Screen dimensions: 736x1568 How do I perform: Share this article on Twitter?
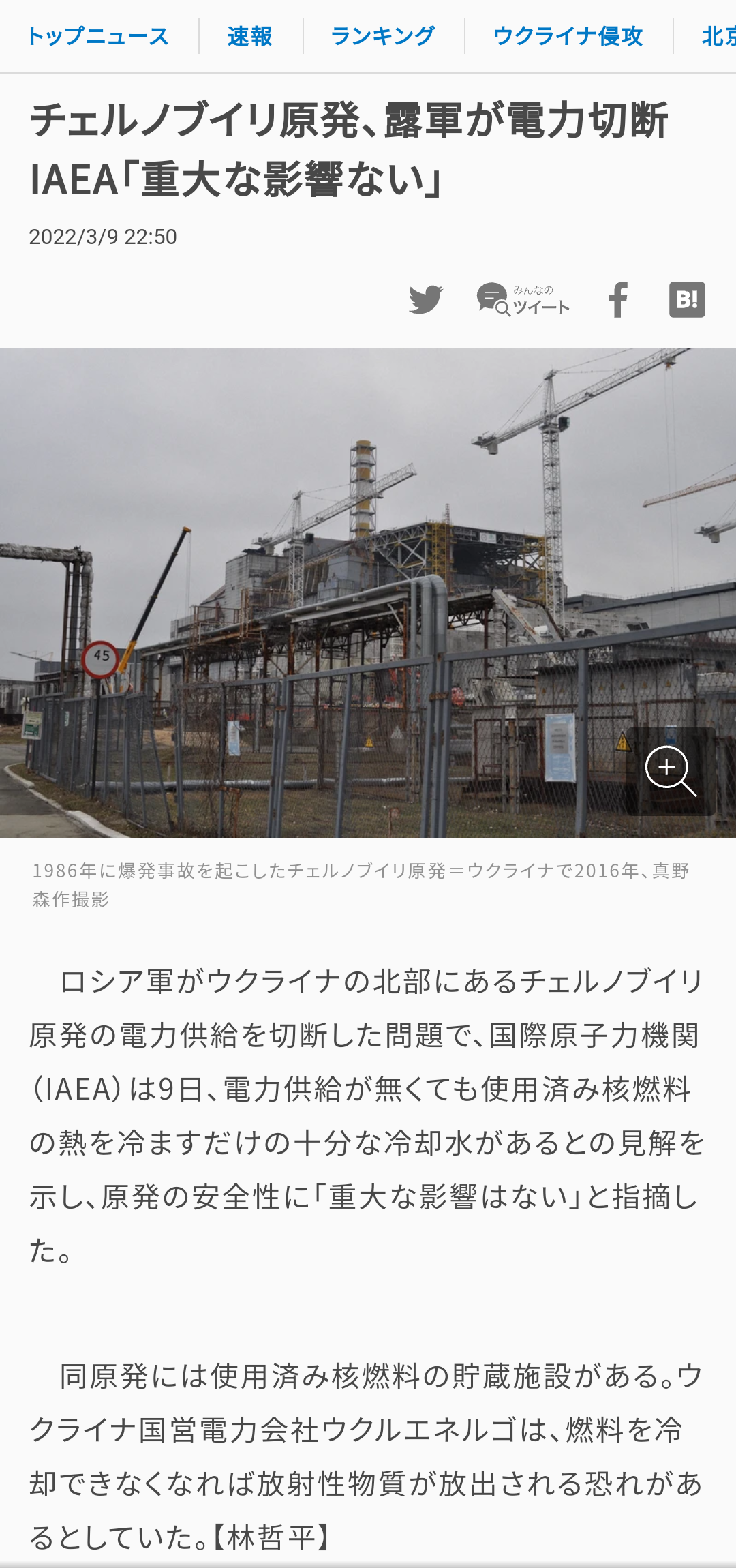(426, 300)
